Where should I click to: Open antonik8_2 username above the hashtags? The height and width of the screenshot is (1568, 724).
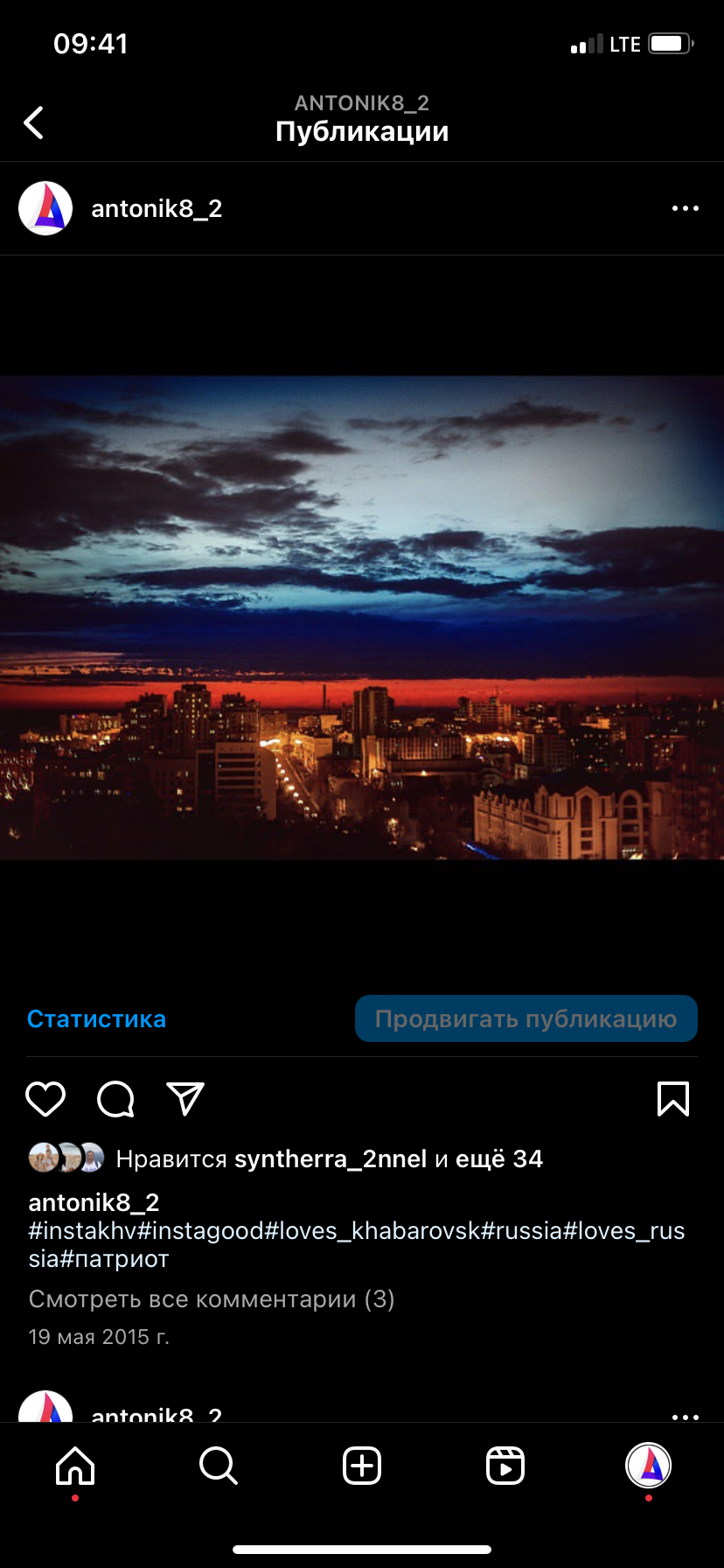[x=94, y=1202]
